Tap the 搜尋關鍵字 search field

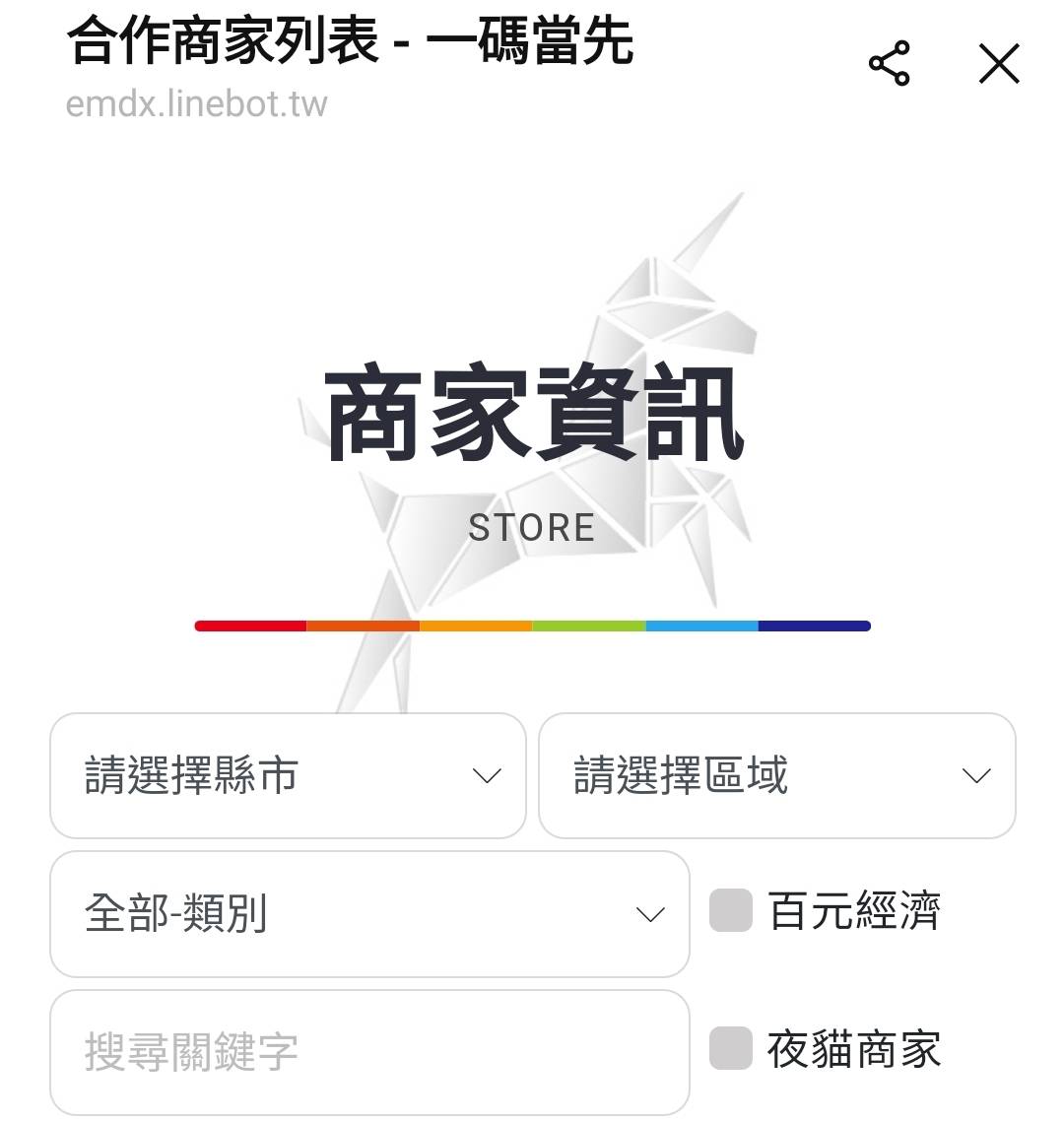coord(369,1052)
